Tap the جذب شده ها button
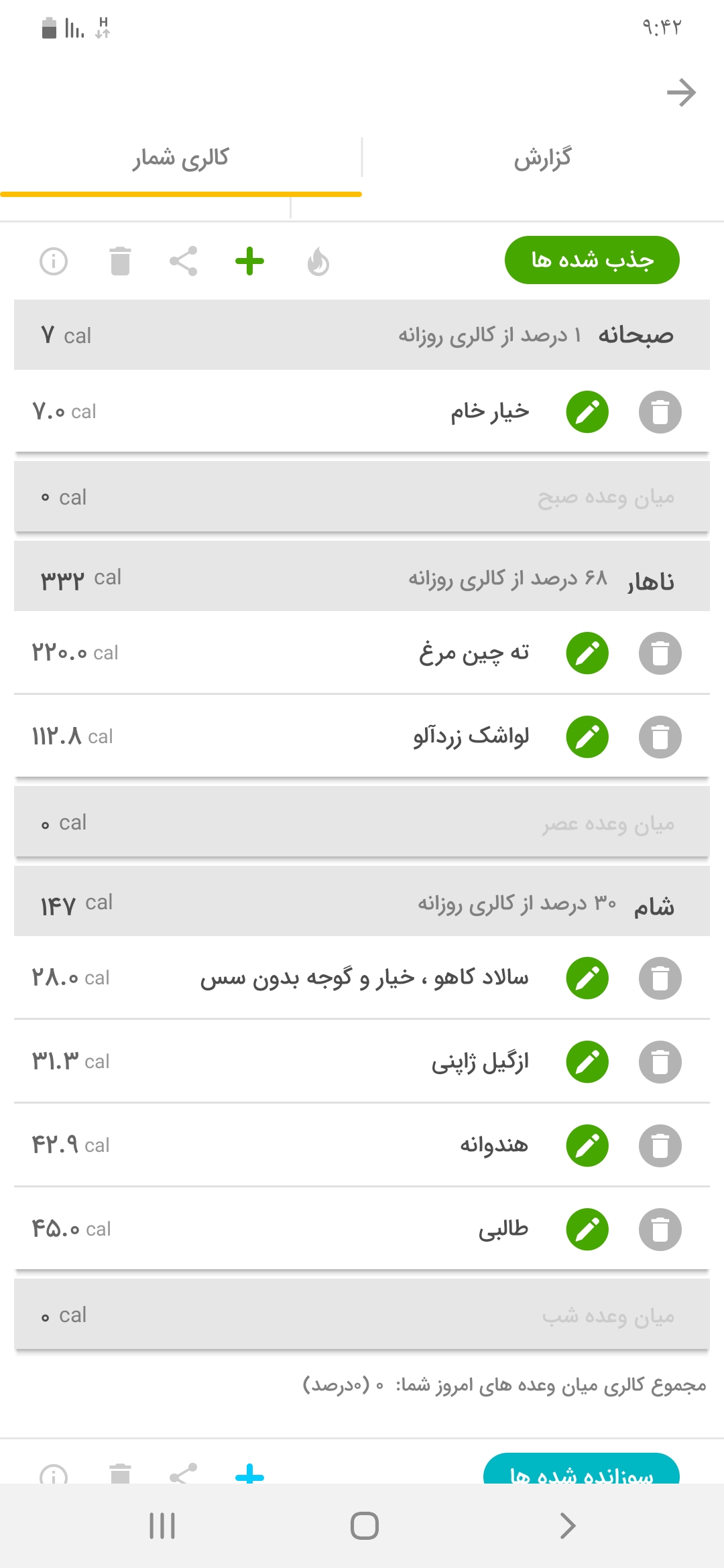Image resolution: width=724 pixels, height=1568 pixels. (x=591, y=260)
